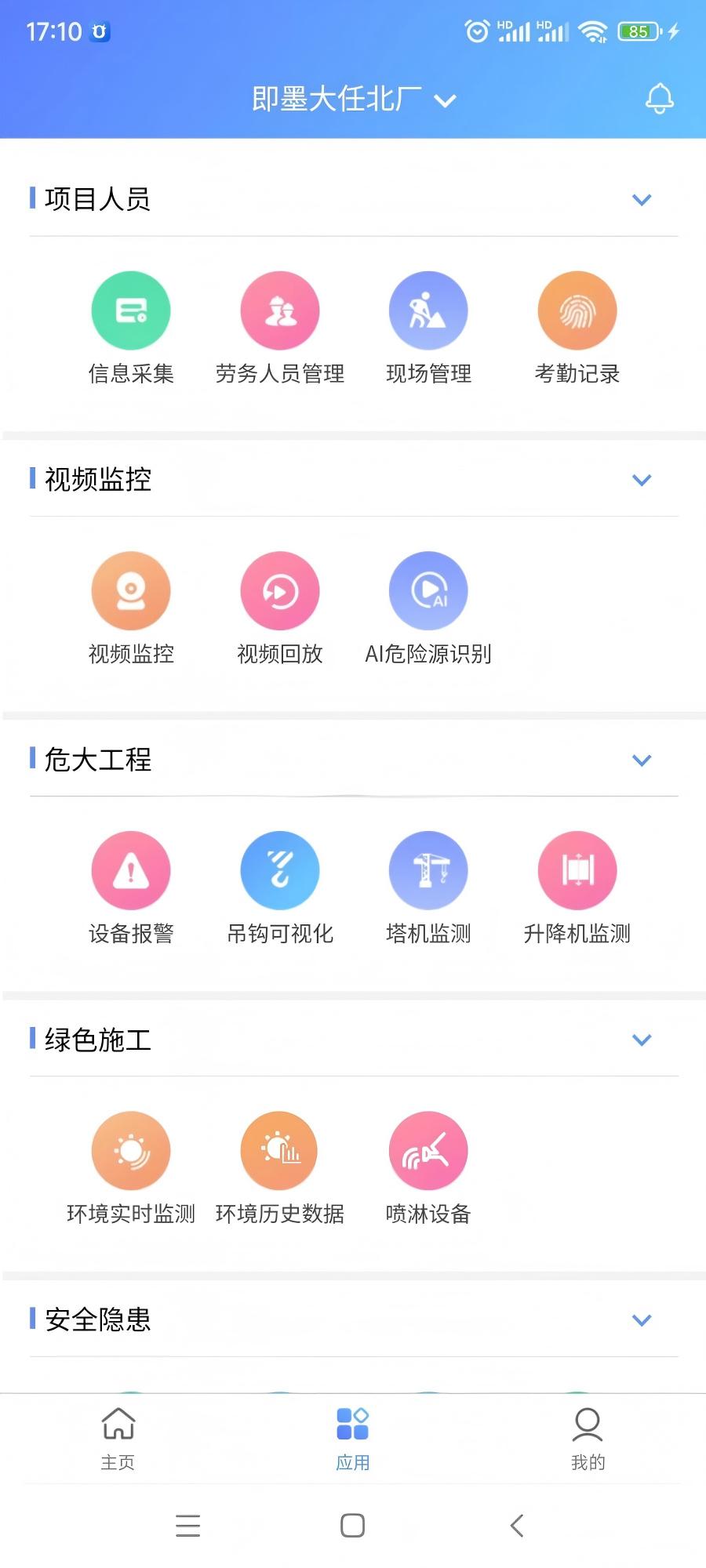Open 环境实时监测 monitoring
Image resolution: width=706 pixels, height=1568 pixels.
coord(131,1150)
